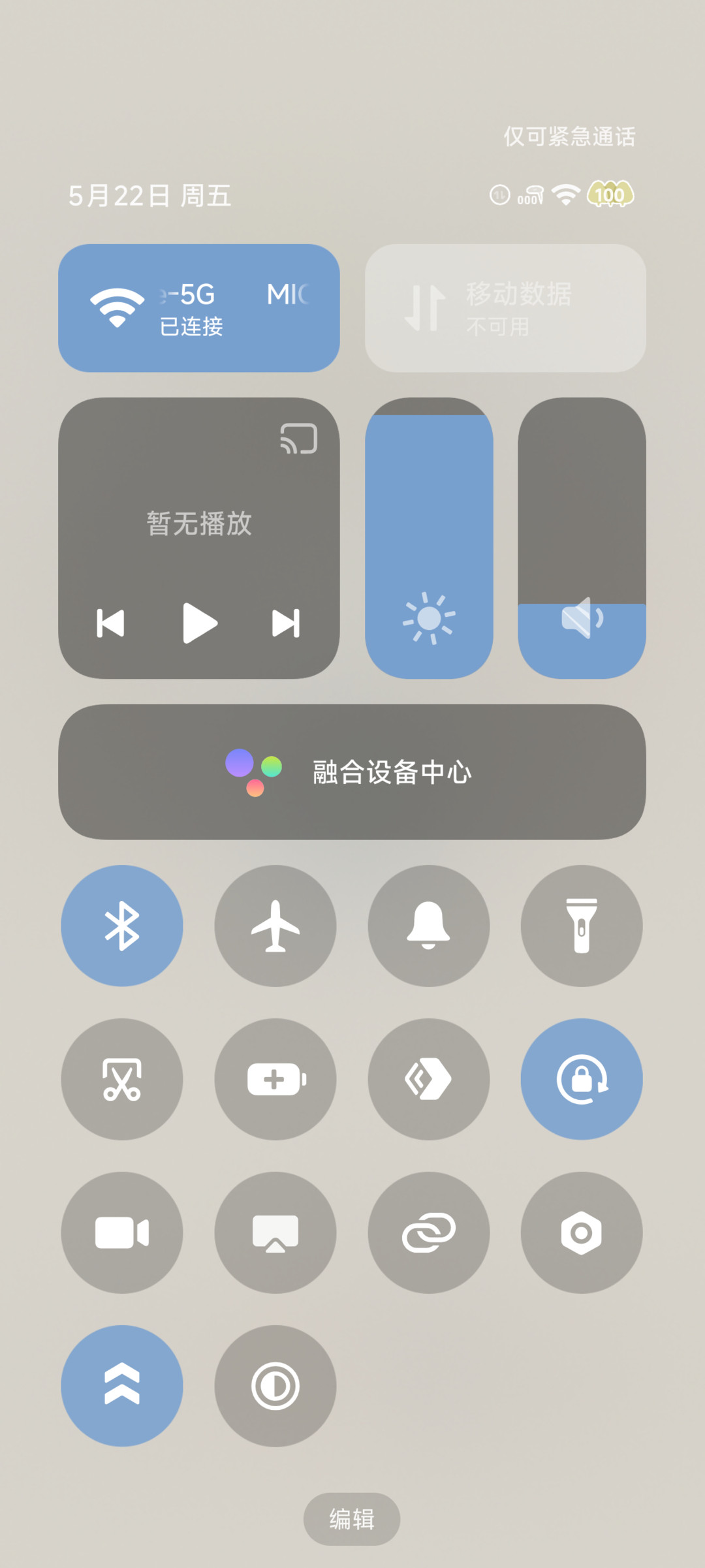This screenshot has width=705, height=1568.
Task: Toggle the bell sound mode
Action: (429, 926)
